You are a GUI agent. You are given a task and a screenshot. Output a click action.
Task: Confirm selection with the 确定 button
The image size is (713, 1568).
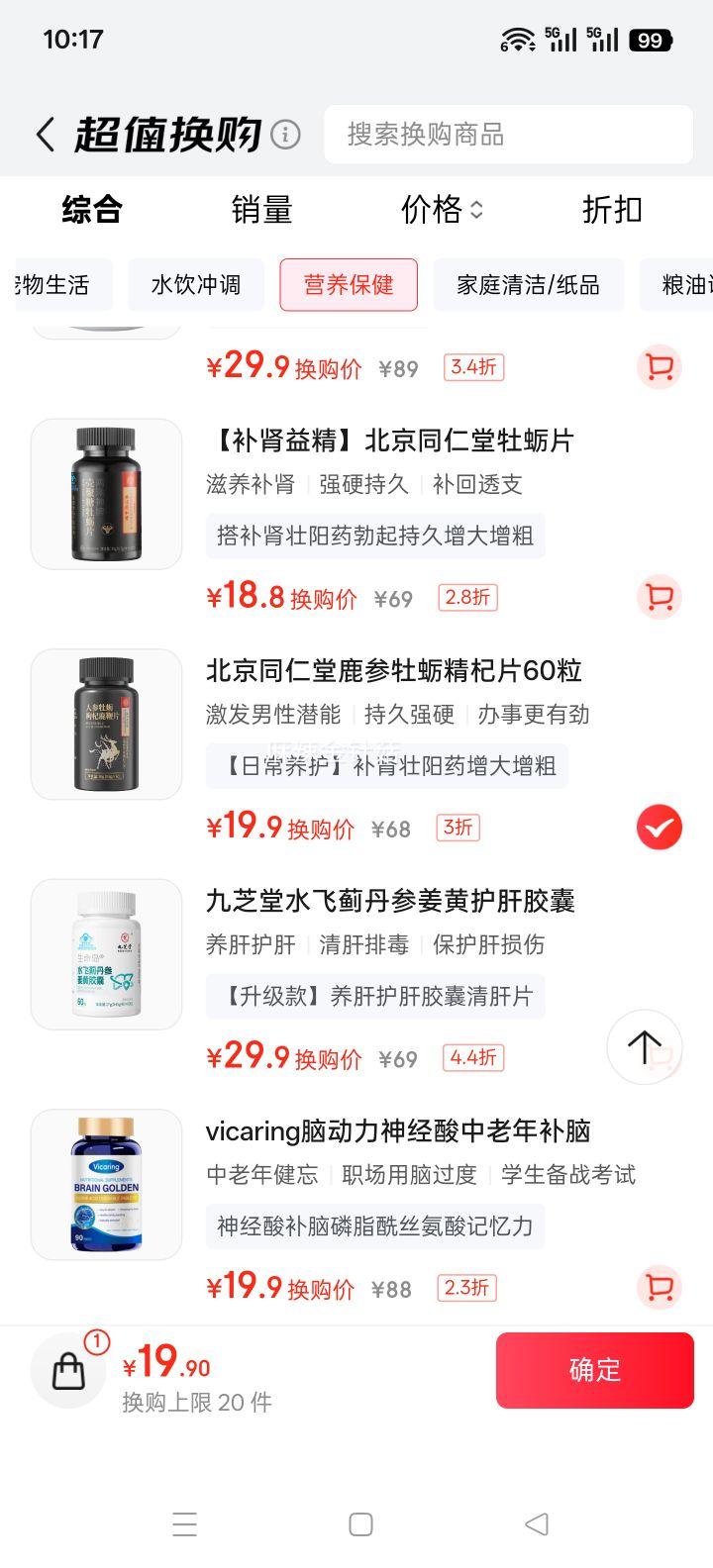594,1370
